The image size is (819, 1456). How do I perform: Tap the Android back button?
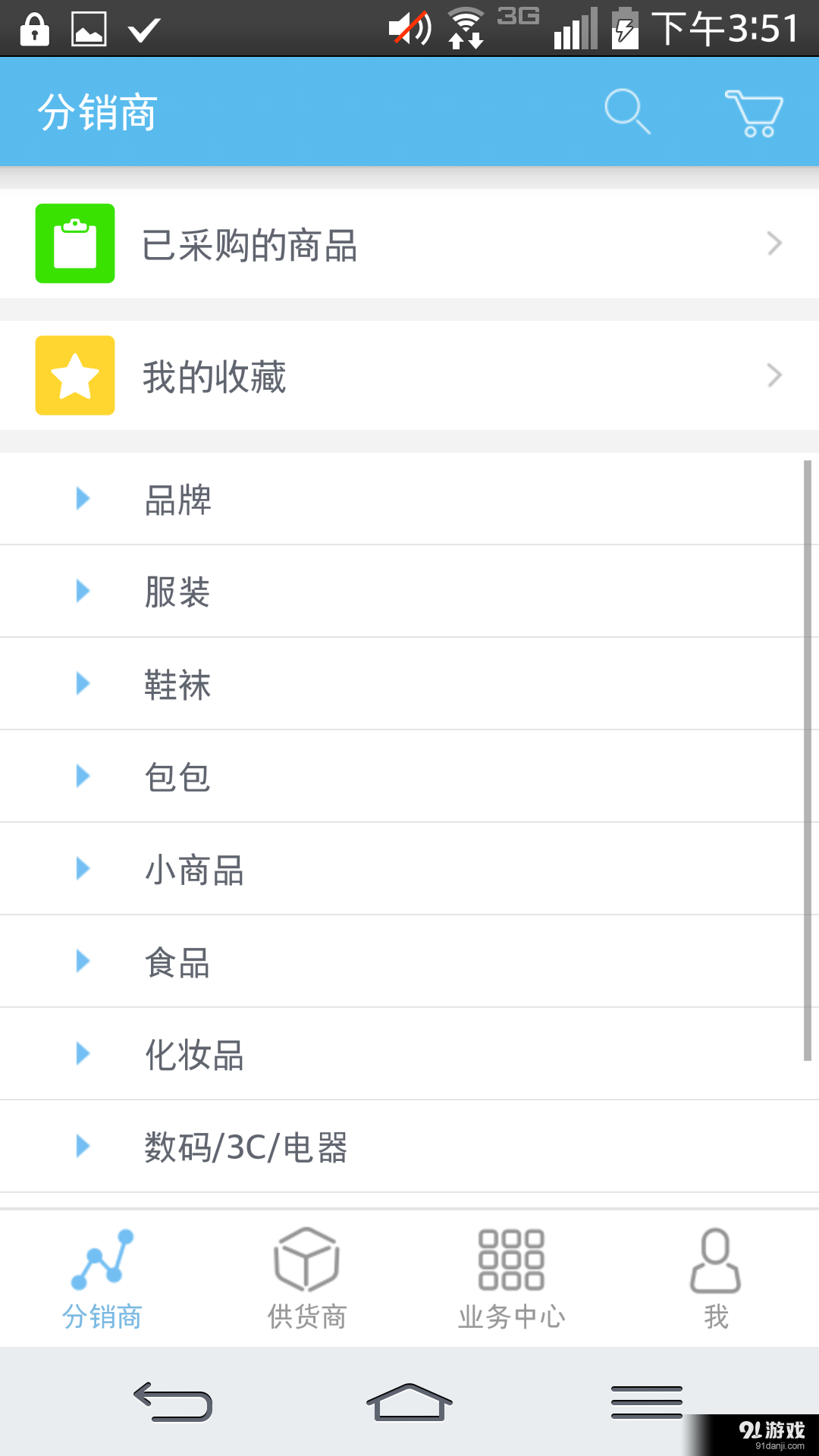point(170,1401)
